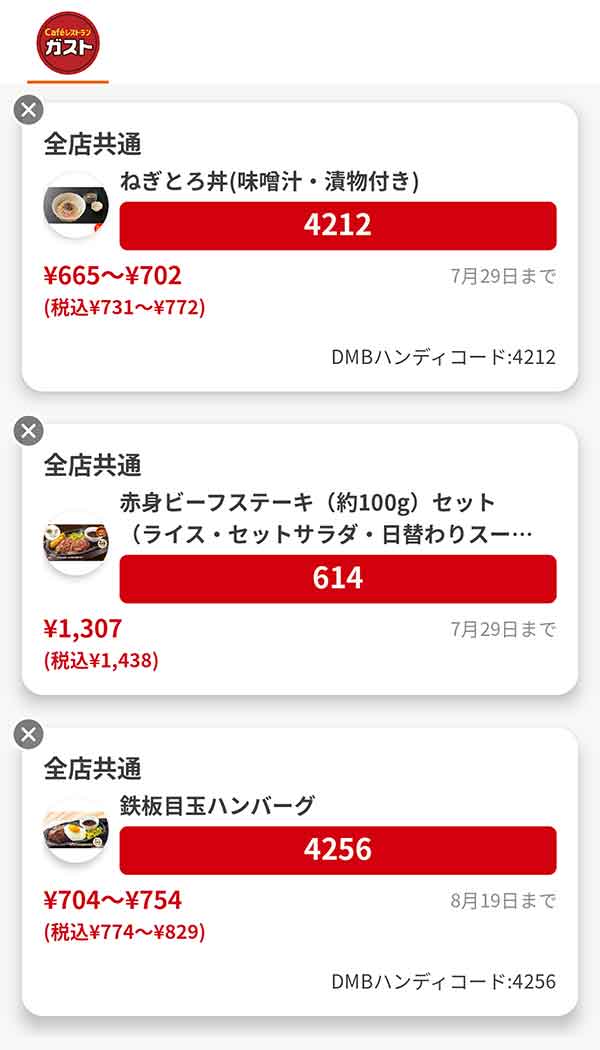Tap the red 4256 coupon code button
600x1050 pixels.
click(338, 850)
